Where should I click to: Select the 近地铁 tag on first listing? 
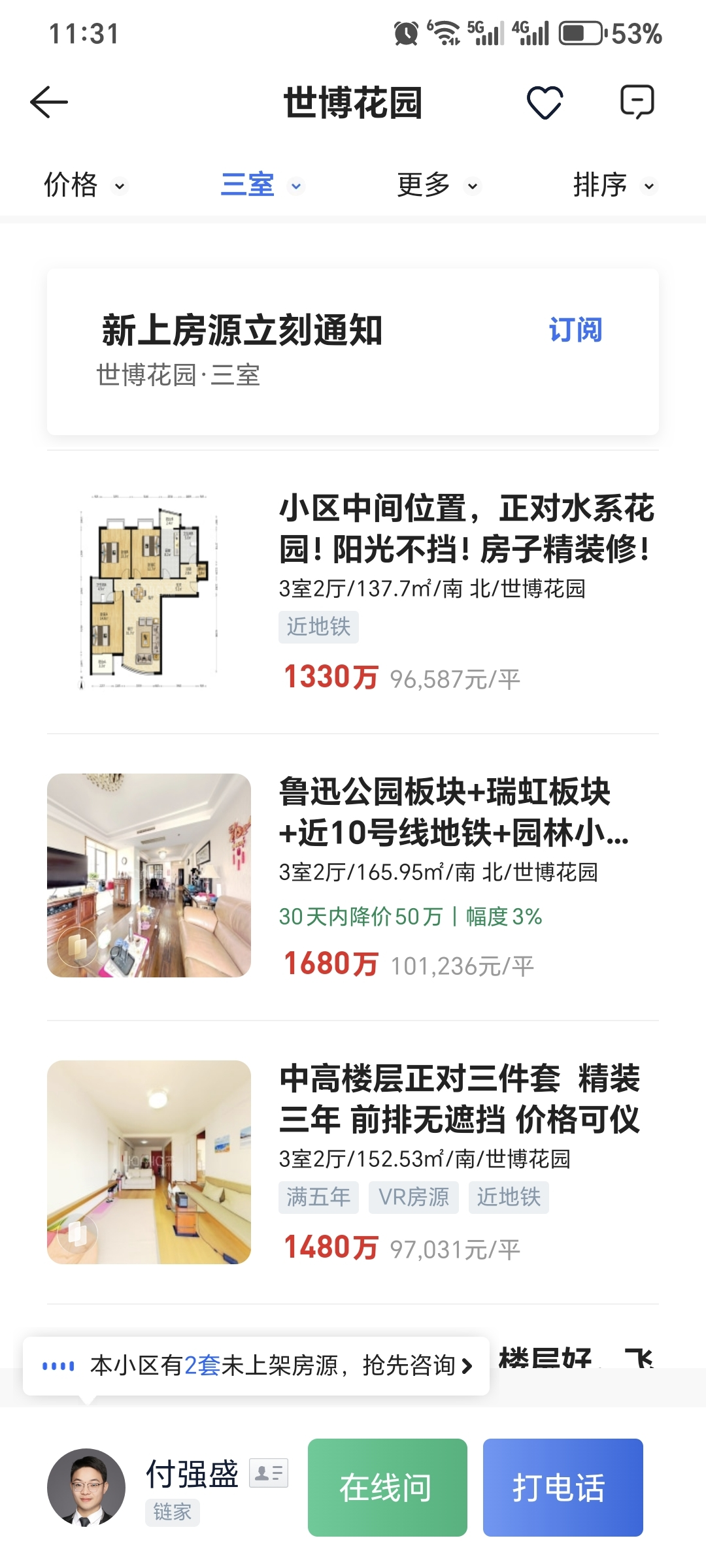[318, 627]
